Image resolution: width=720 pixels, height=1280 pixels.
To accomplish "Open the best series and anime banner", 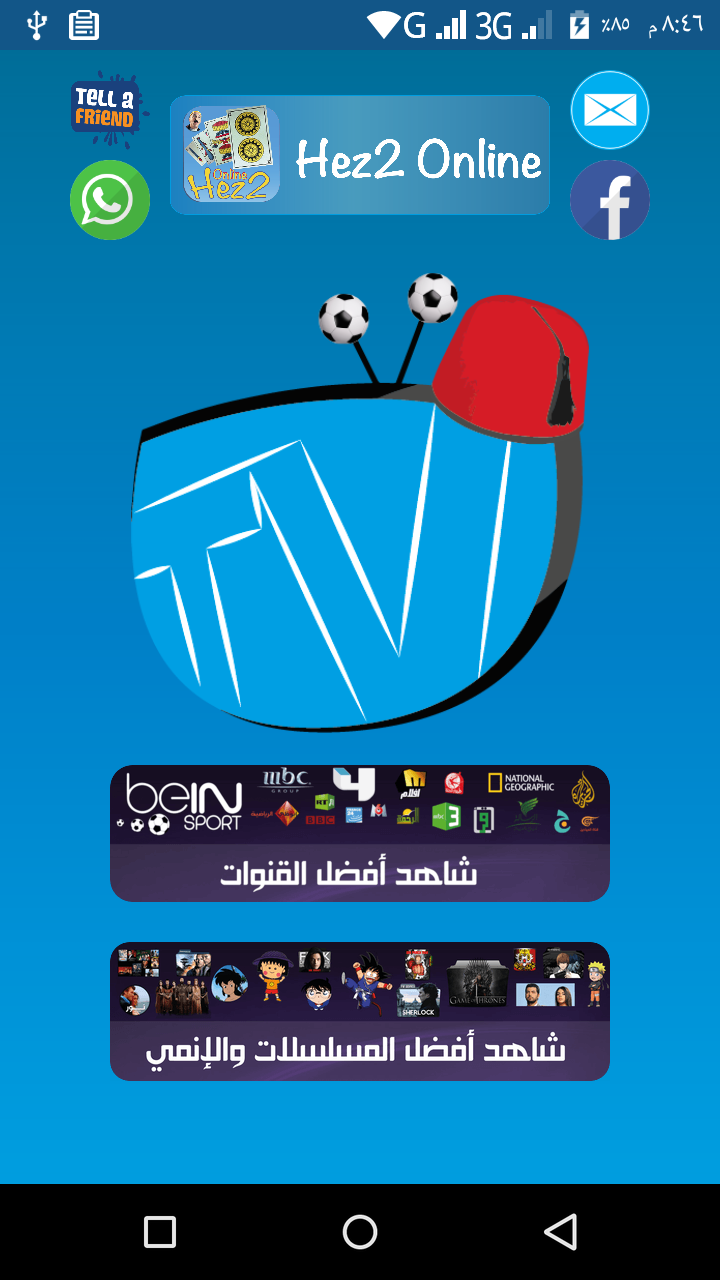I will (x=360, y=1011).
